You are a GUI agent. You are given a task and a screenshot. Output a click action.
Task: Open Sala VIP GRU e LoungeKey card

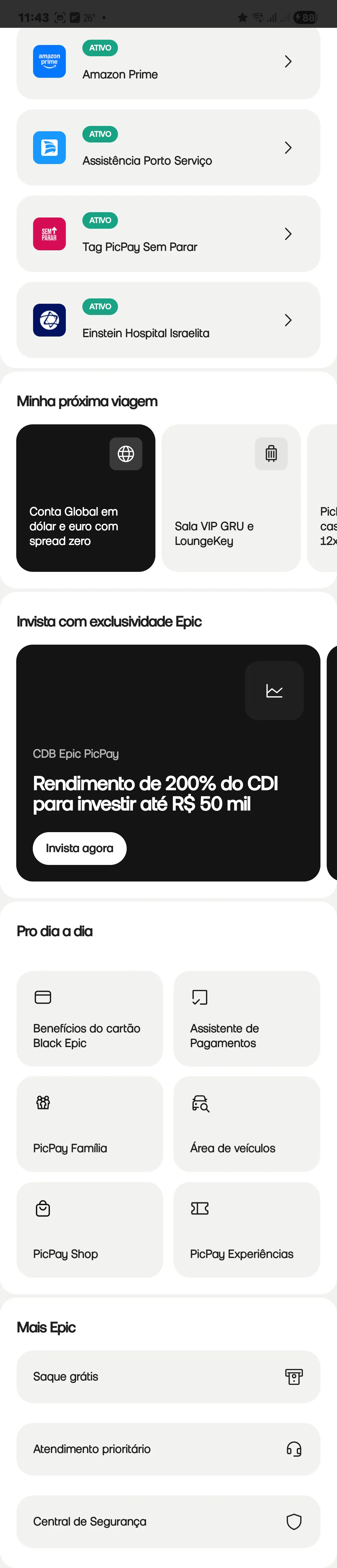231,498
